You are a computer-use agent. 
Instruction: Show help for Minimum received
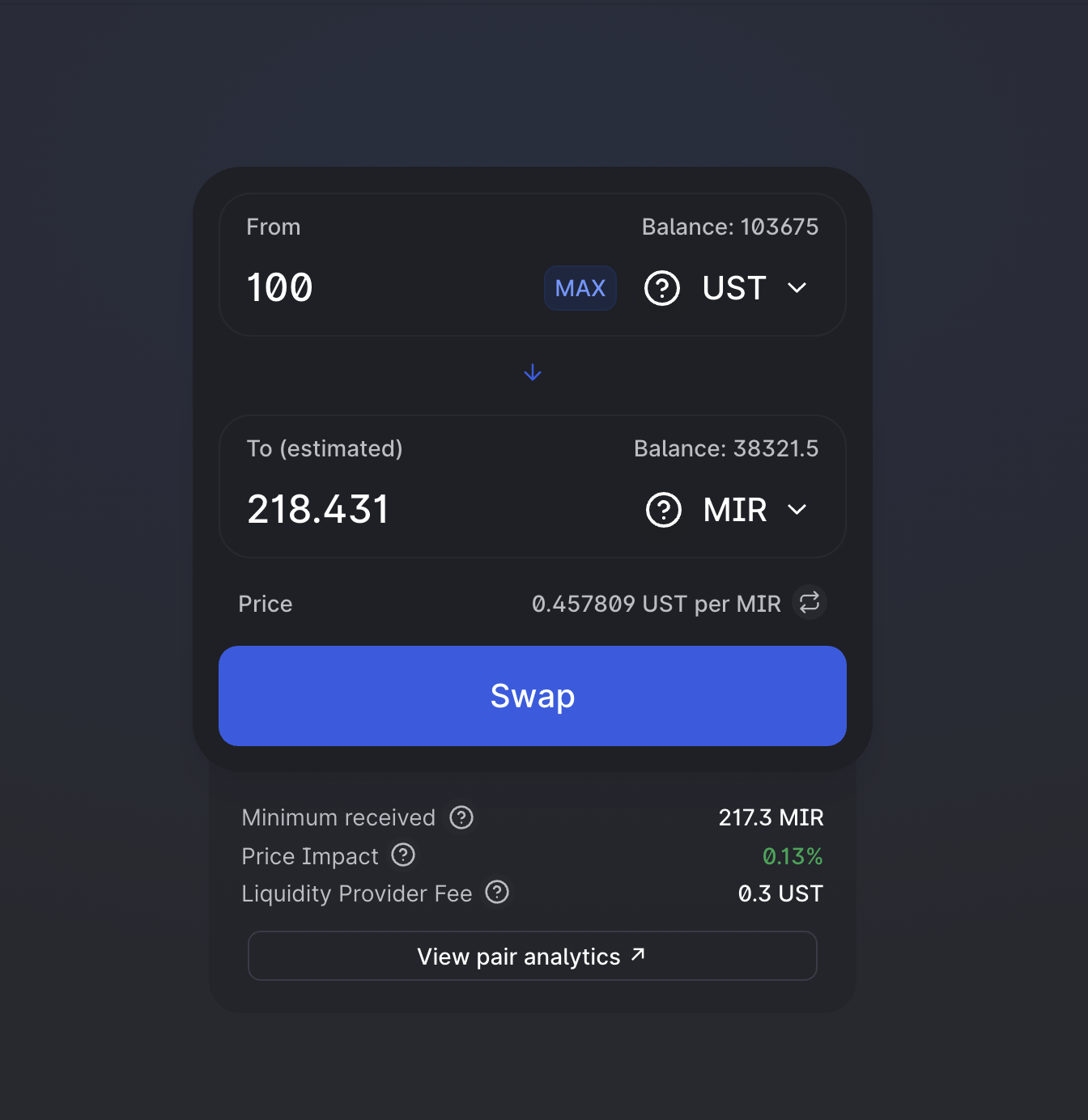click(x=461, y=817)
